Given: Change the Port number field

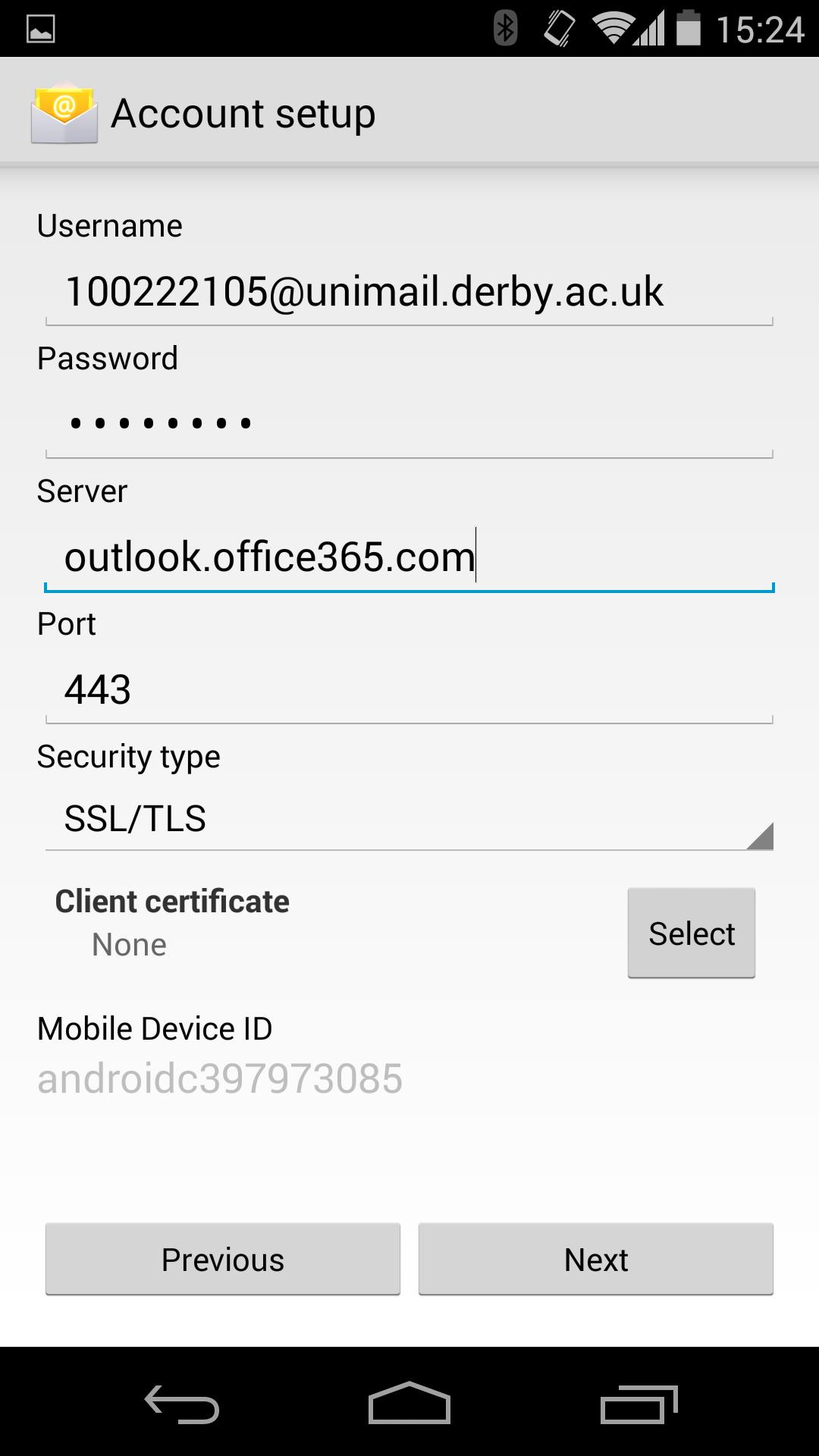Looking at the screenshot, I should click(x=409, y=690).
